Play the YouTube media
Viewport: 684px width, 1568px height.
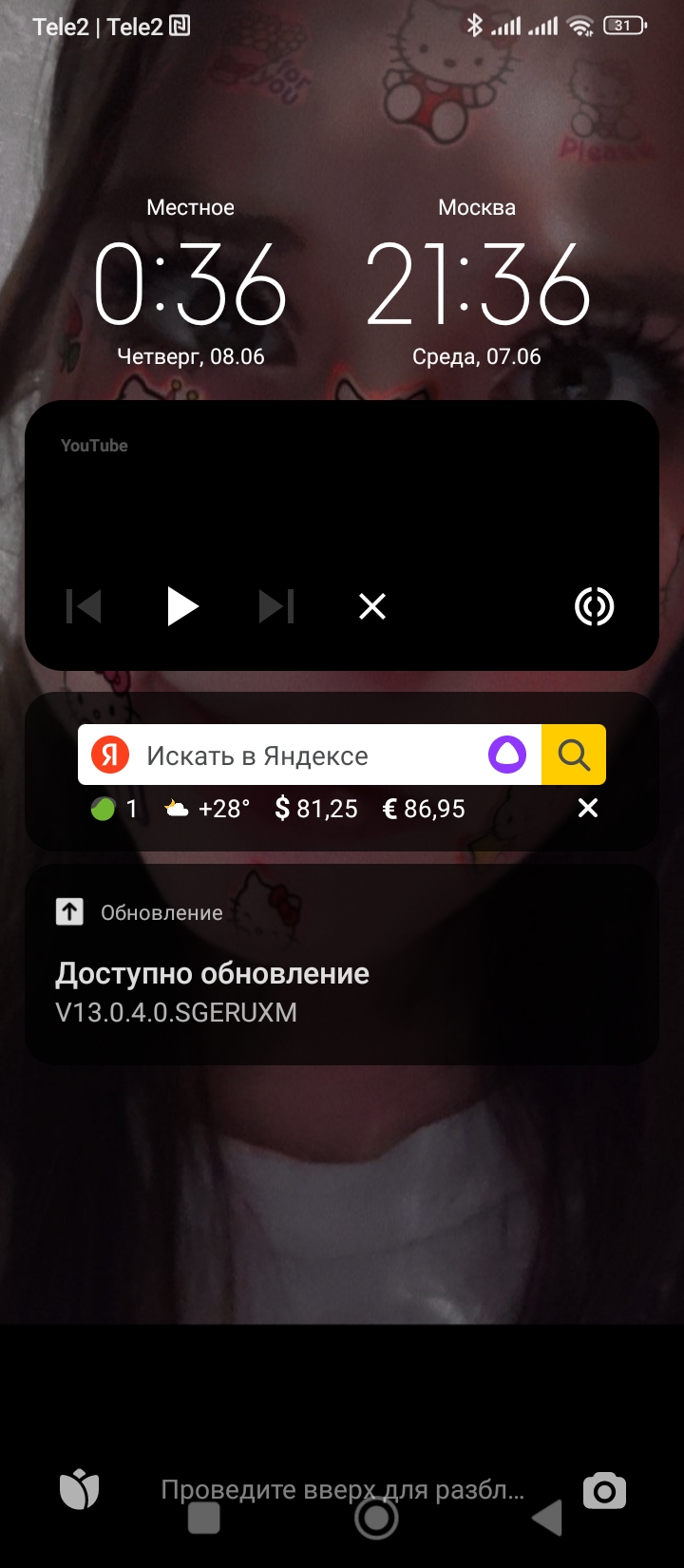182,606
